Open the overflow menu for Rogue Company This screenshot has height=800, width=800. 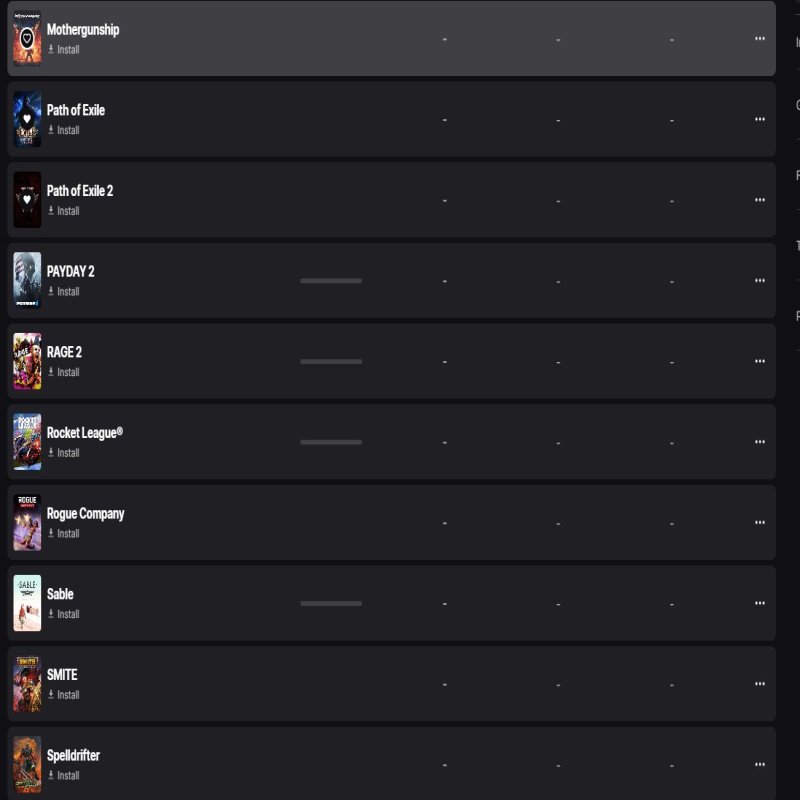pyautogui.click(x=760, y=523)
